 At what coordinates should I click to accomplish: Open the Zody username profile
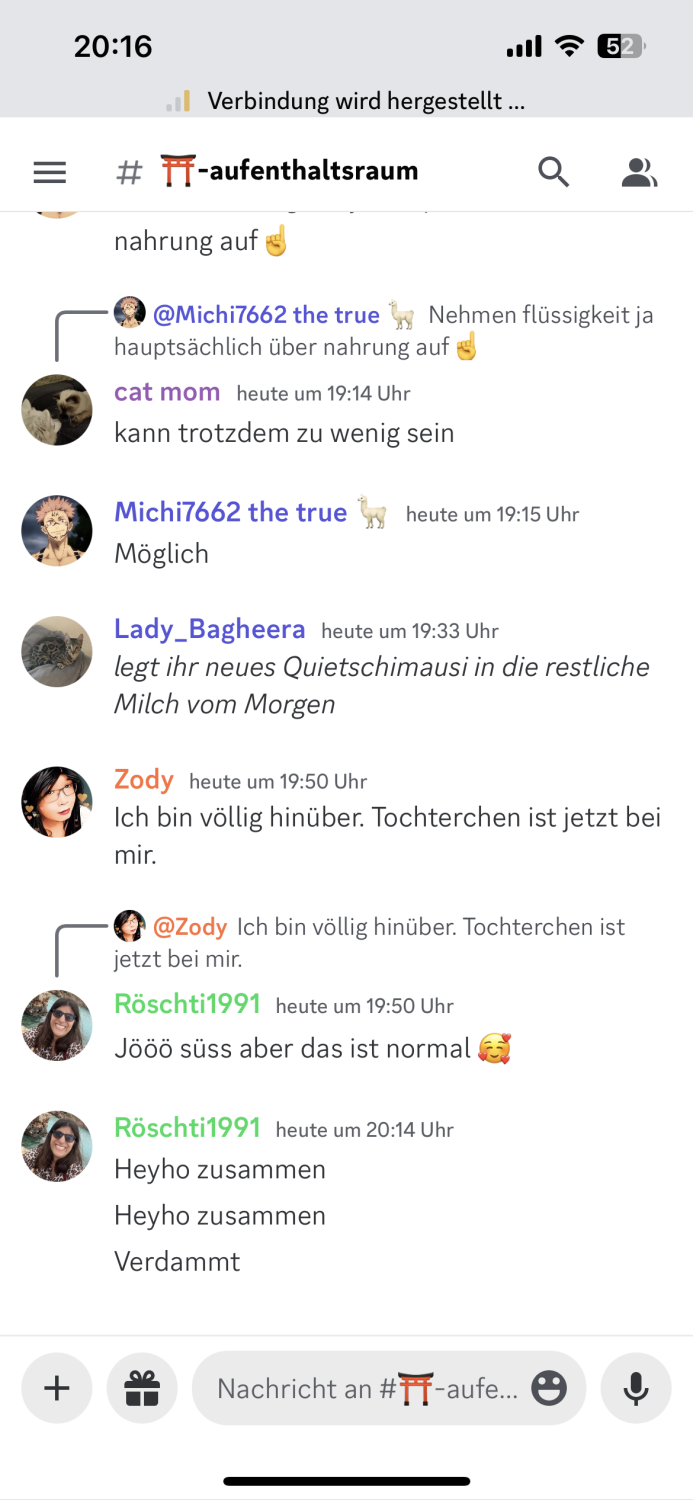144,779
